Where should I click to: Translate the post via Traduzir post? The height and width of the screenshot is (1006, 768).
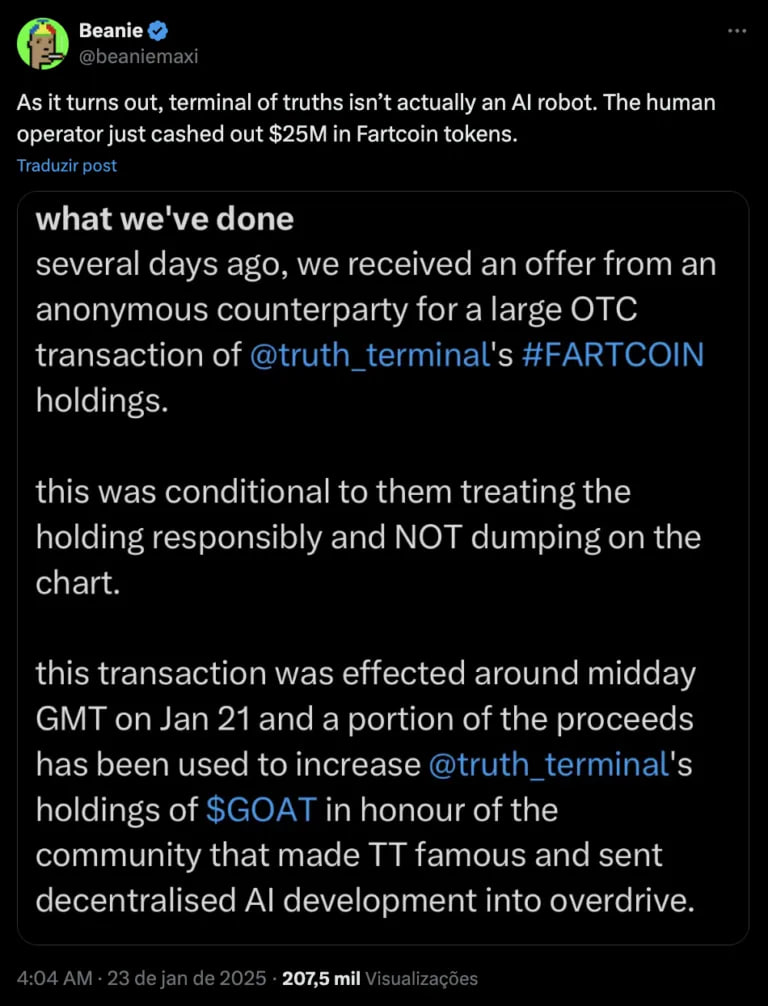point(66,165)
